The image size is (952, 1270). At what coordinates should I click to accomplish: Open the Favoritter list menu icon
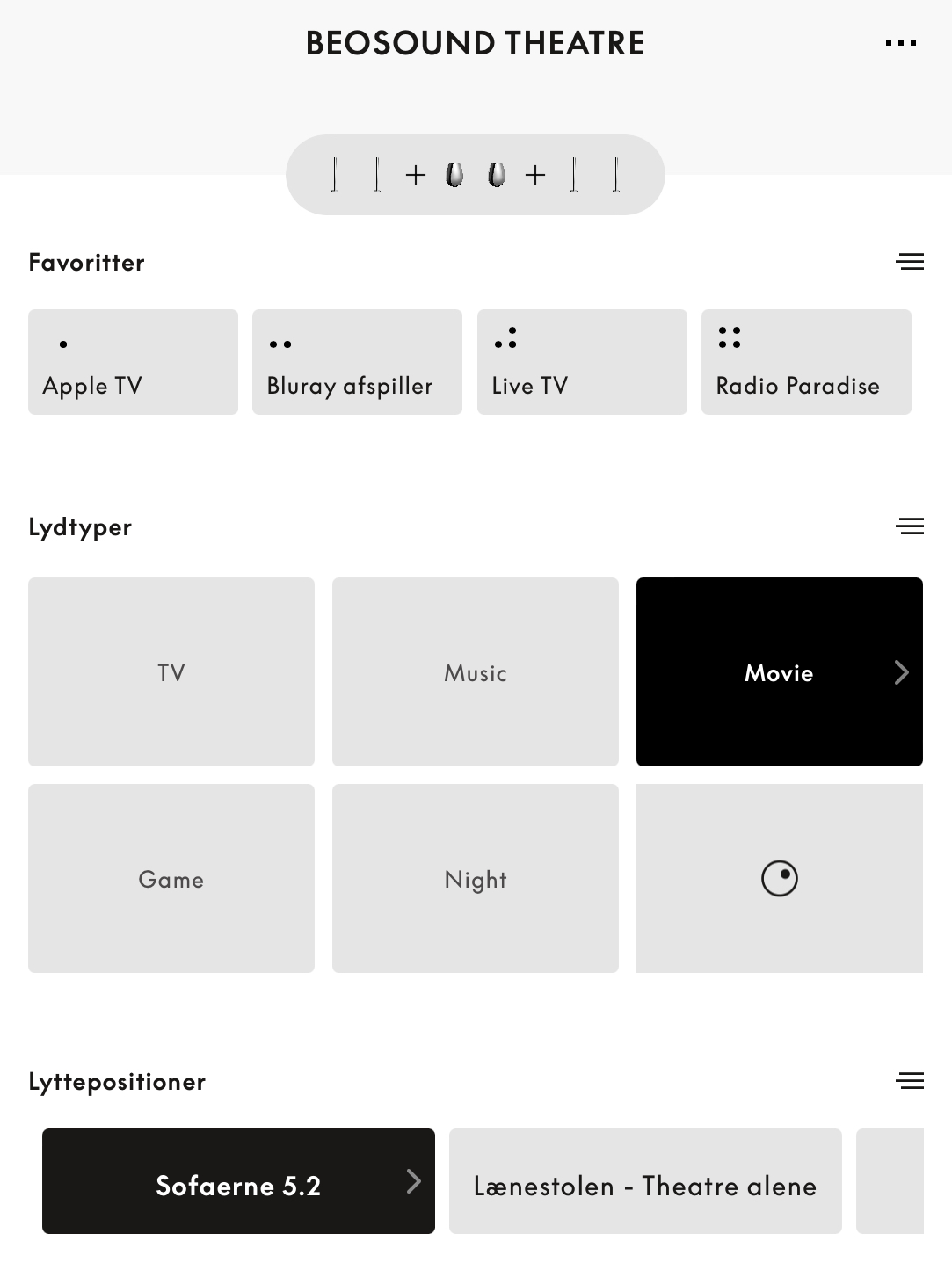click(909, 262)
